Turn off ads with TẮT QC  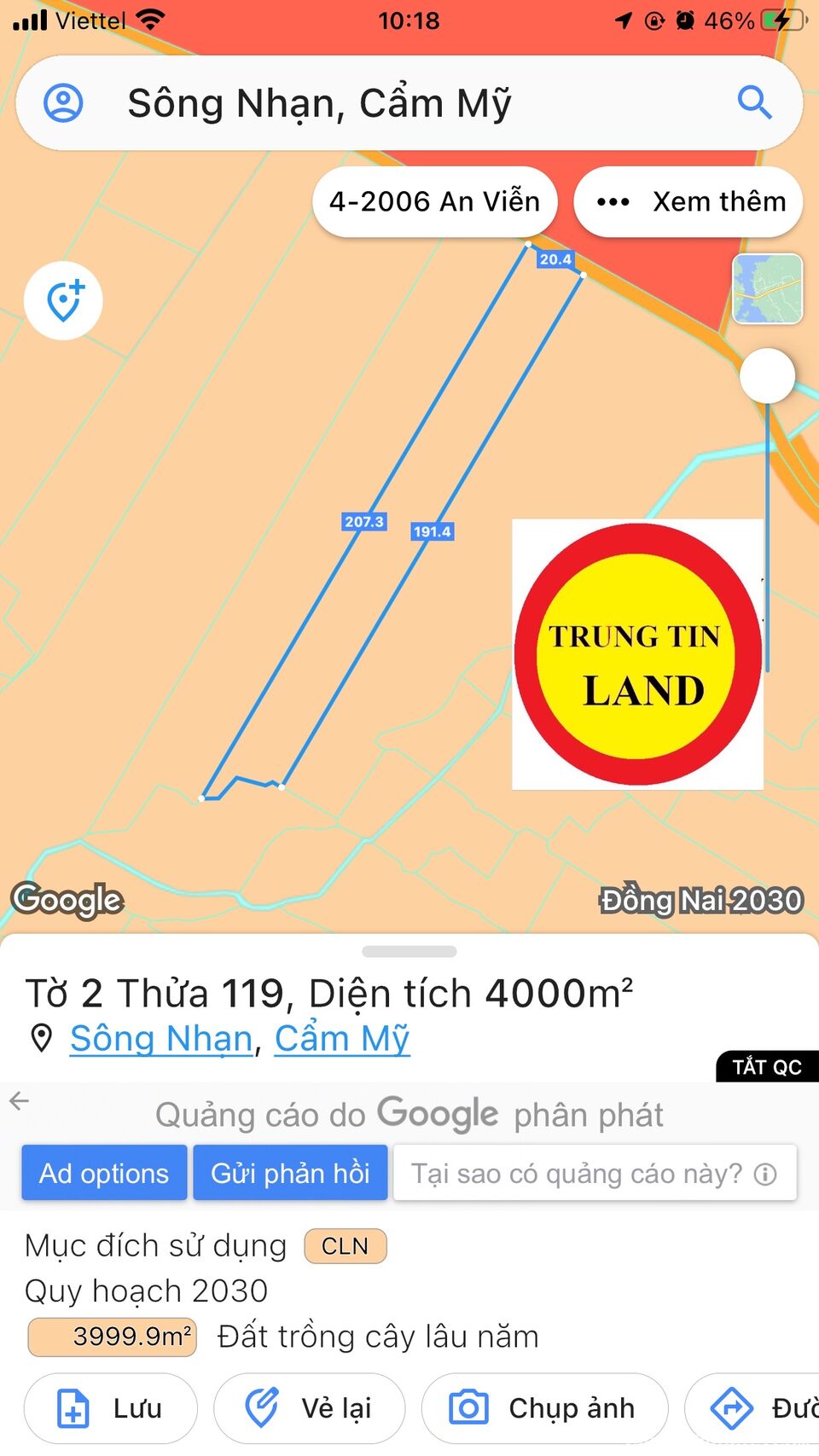click(766, 1067)
